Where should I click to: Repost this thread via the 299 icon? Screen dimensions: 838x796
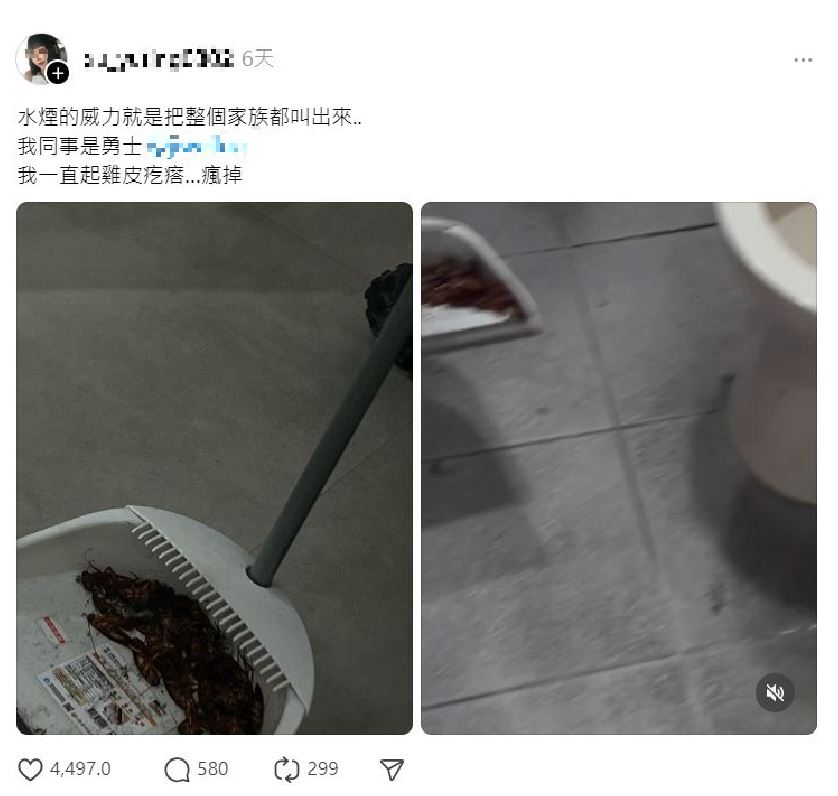click(287, 769)
